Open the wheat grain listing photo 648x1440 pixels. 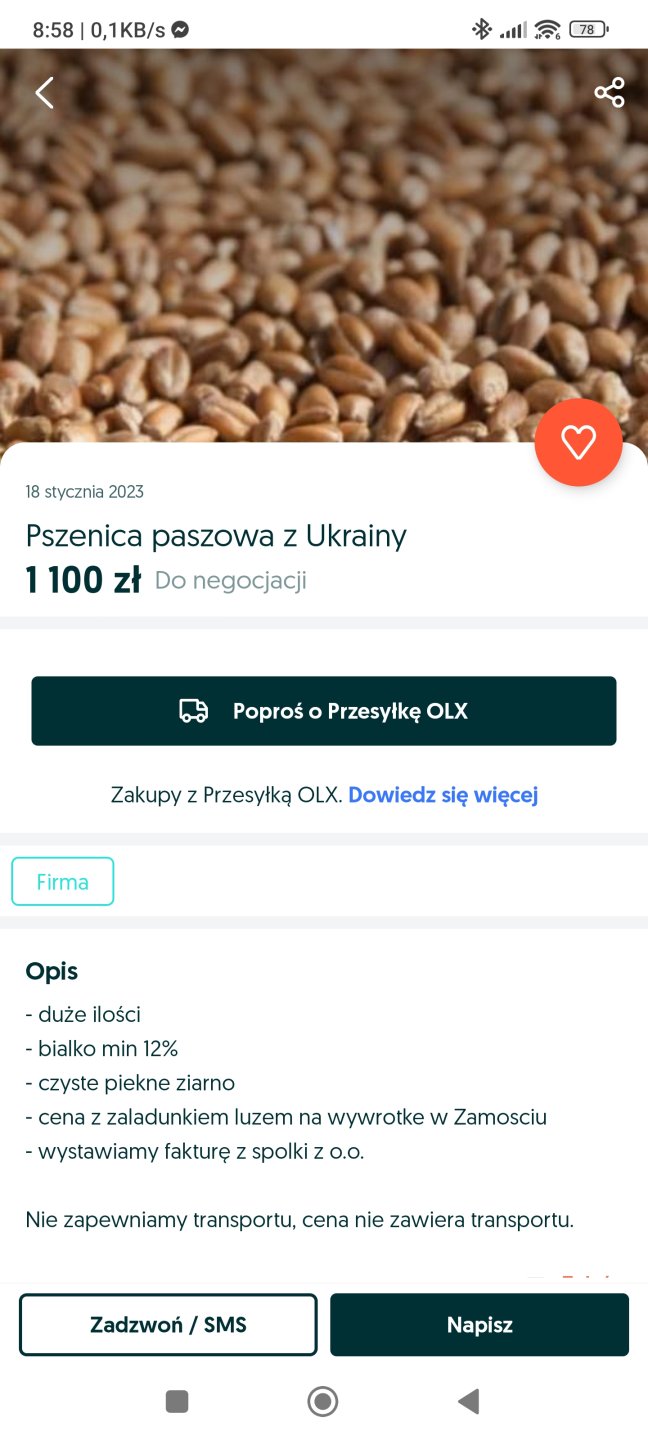coord(300,260)
